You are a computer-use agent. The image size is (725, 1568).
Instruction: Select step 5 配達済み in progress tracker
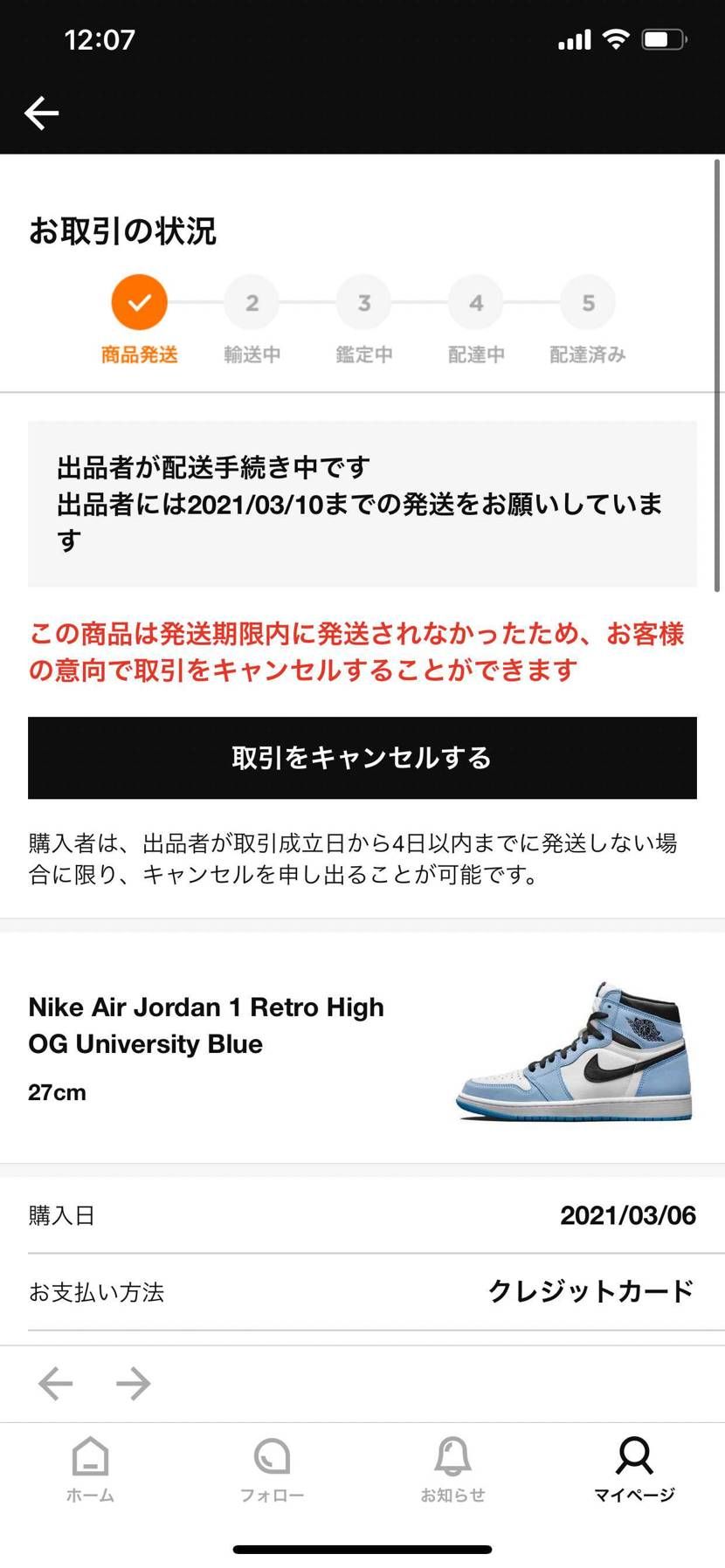(587, 301)
